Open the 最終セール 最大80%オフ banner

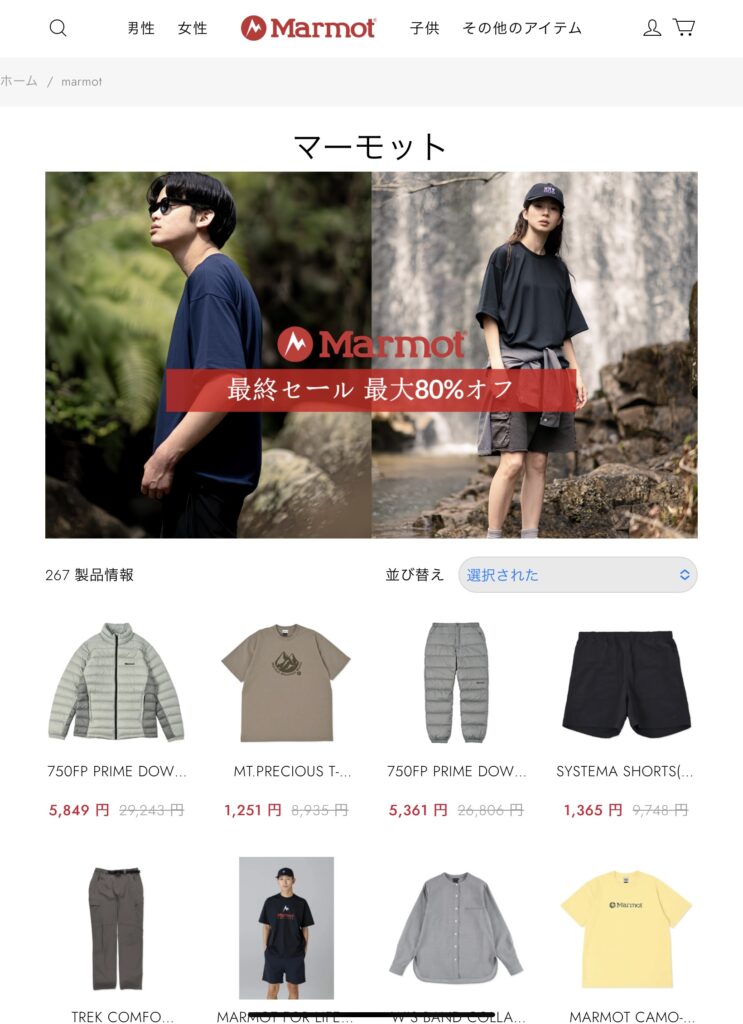[x=371, y=355]
